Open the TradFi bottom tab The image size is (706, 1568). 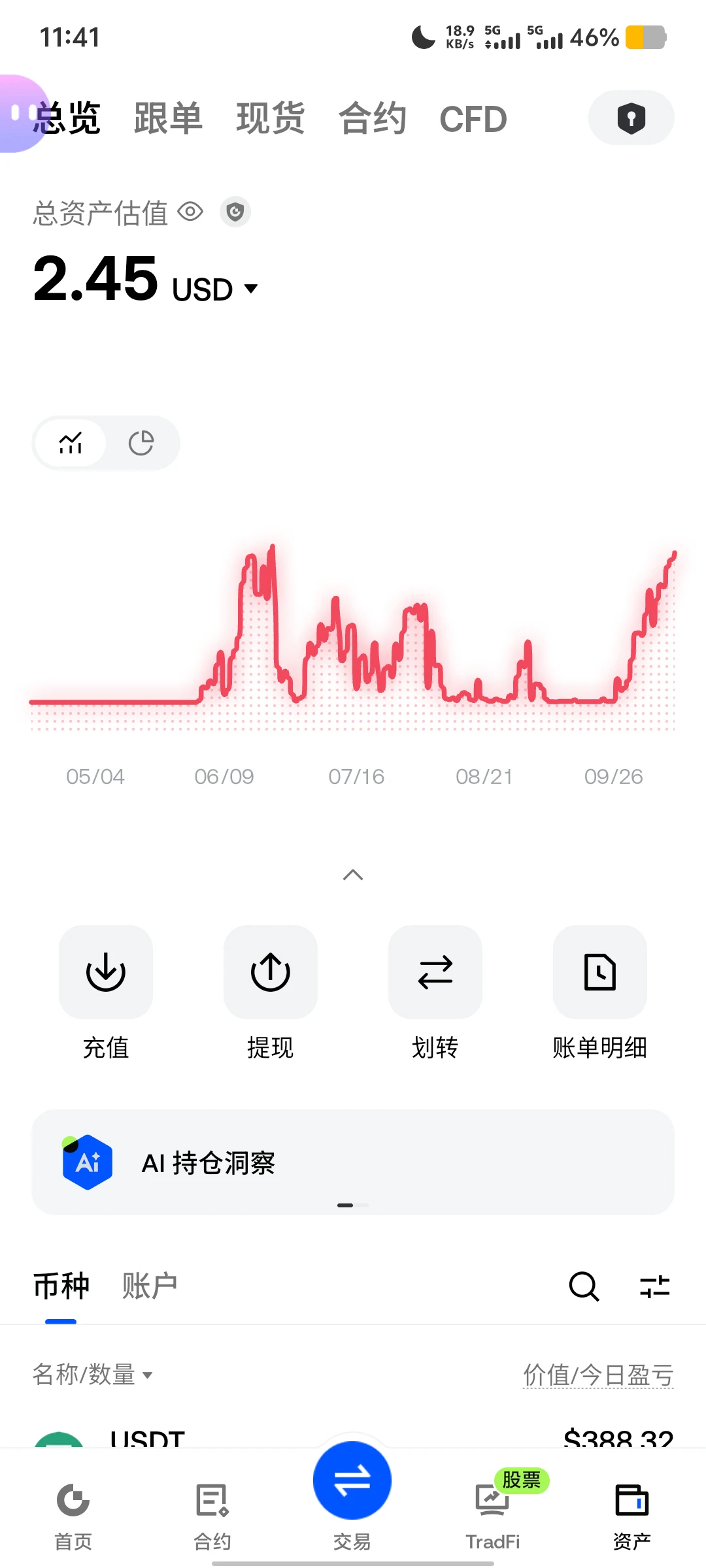[493, 1516]
